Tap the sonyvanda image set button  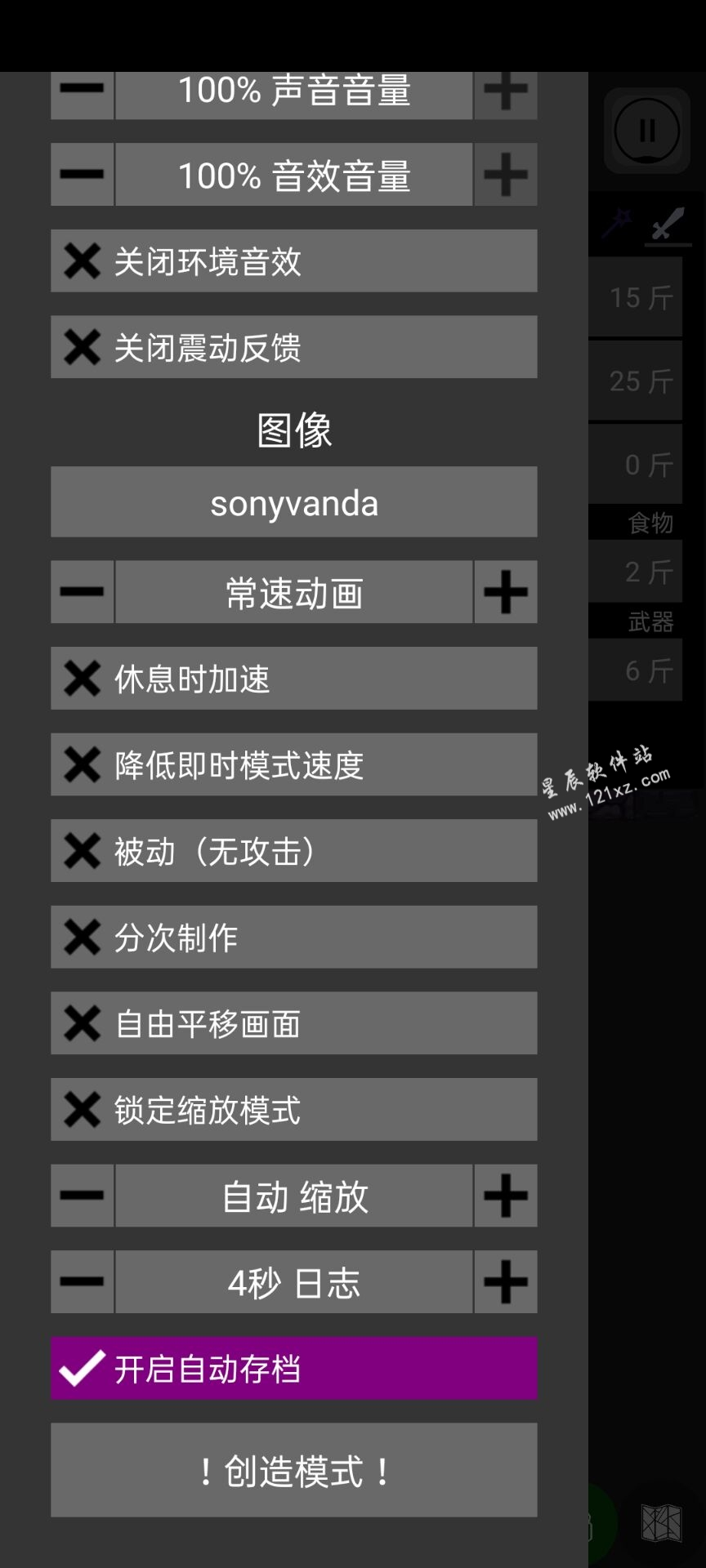click(293, 502)
